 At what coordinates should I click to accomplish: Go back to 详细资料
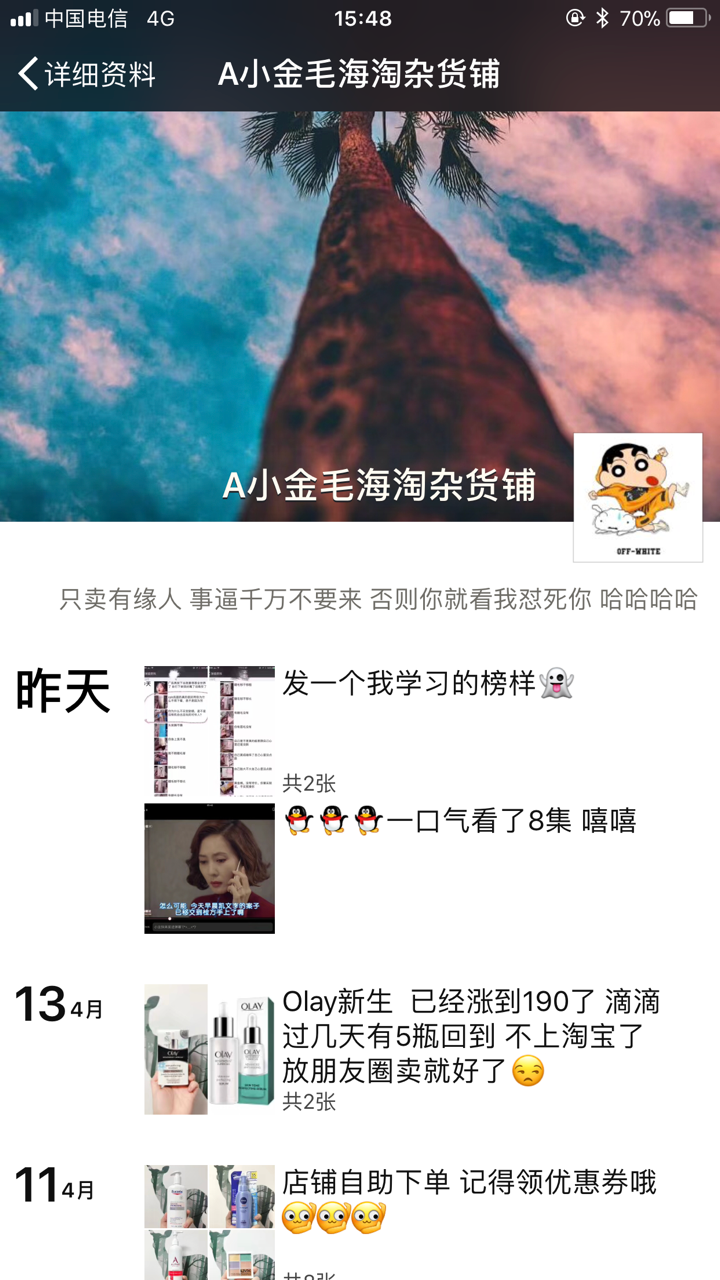88,74
